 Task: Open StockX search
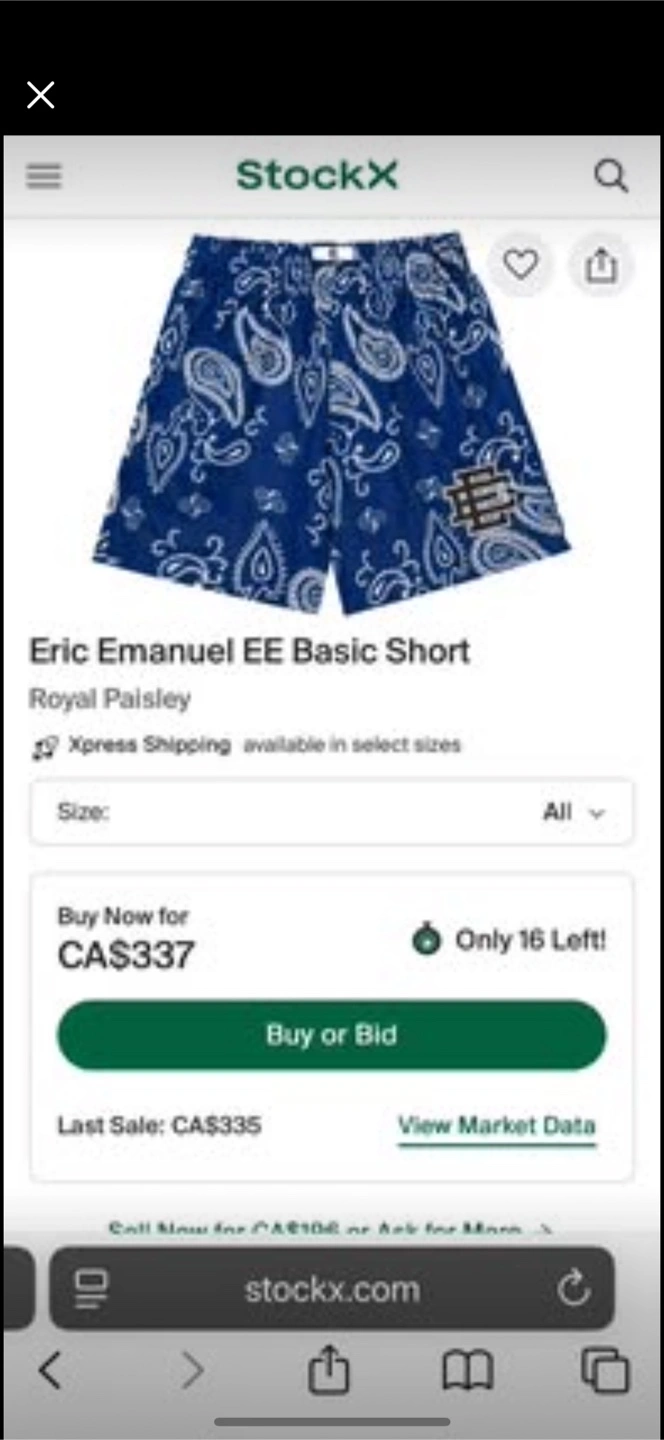click(611, 176)
